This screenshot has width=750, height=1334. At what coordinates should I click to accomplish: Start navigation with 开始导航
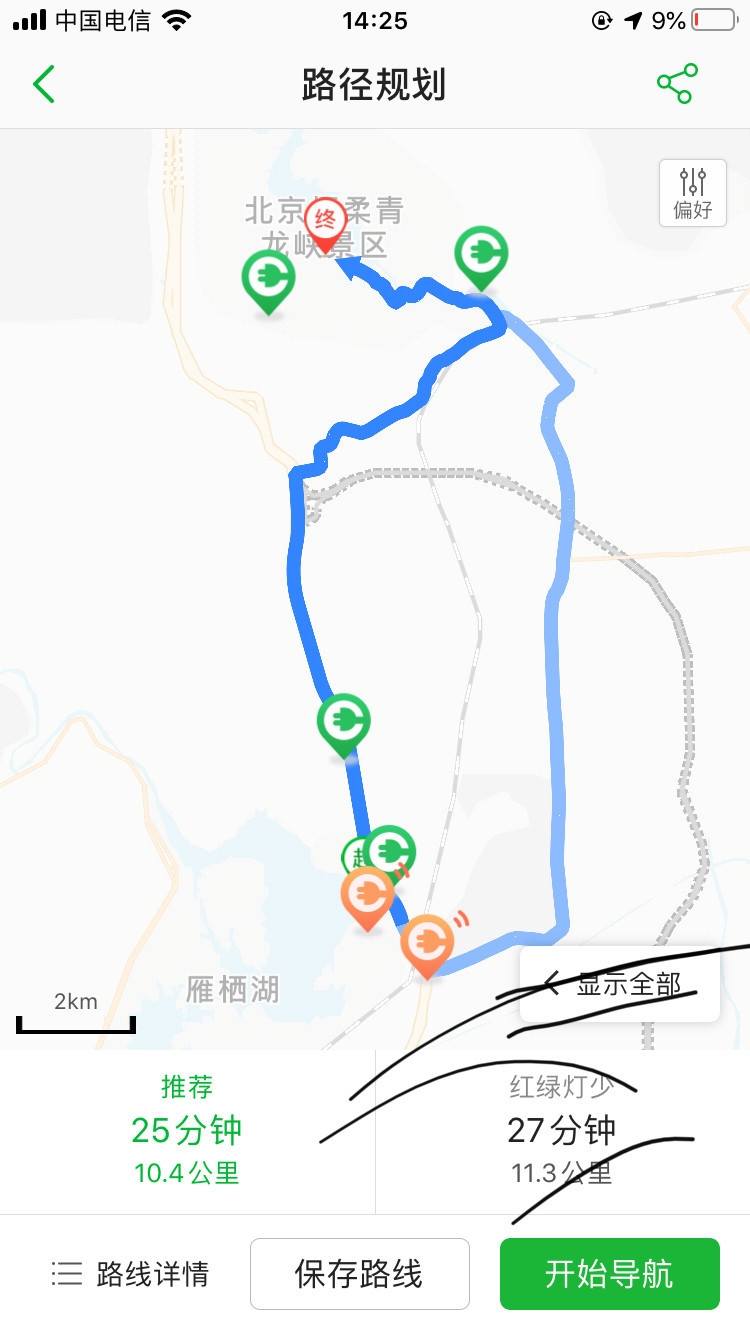(609, 1273)
